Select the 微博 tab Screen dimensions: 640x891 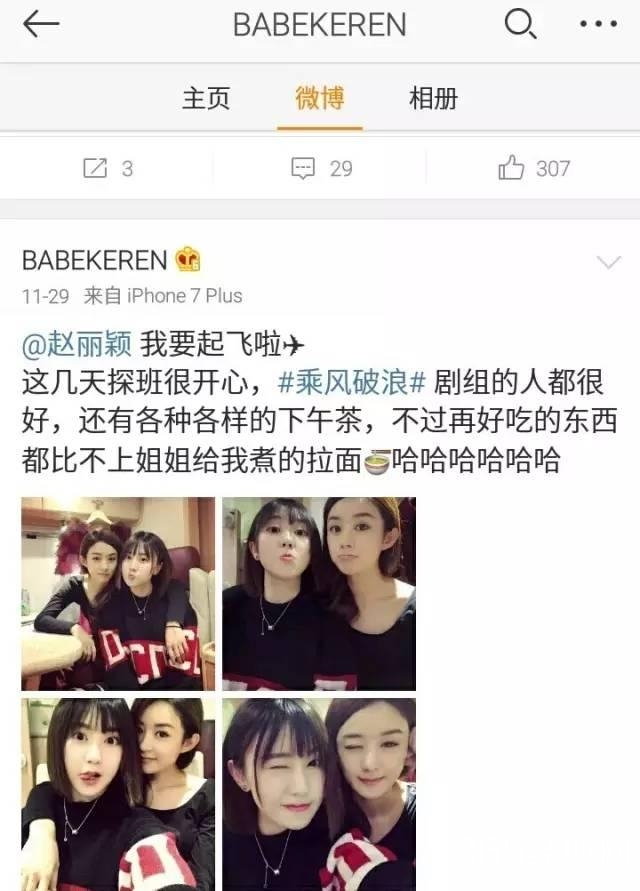click(x=320, y=98)
